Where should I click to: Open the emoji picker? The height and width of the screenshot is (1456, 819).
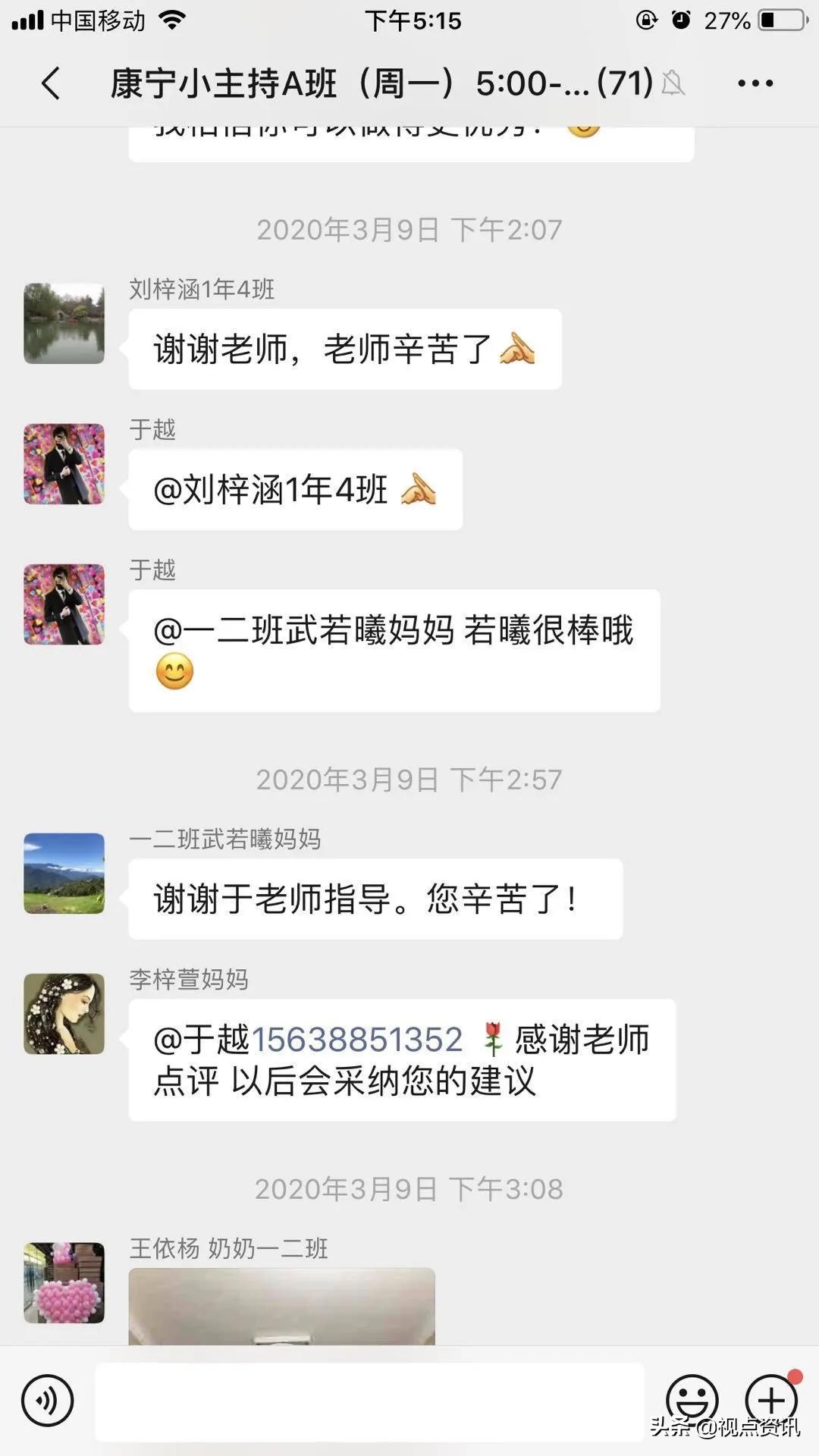tap(691, 1401)
